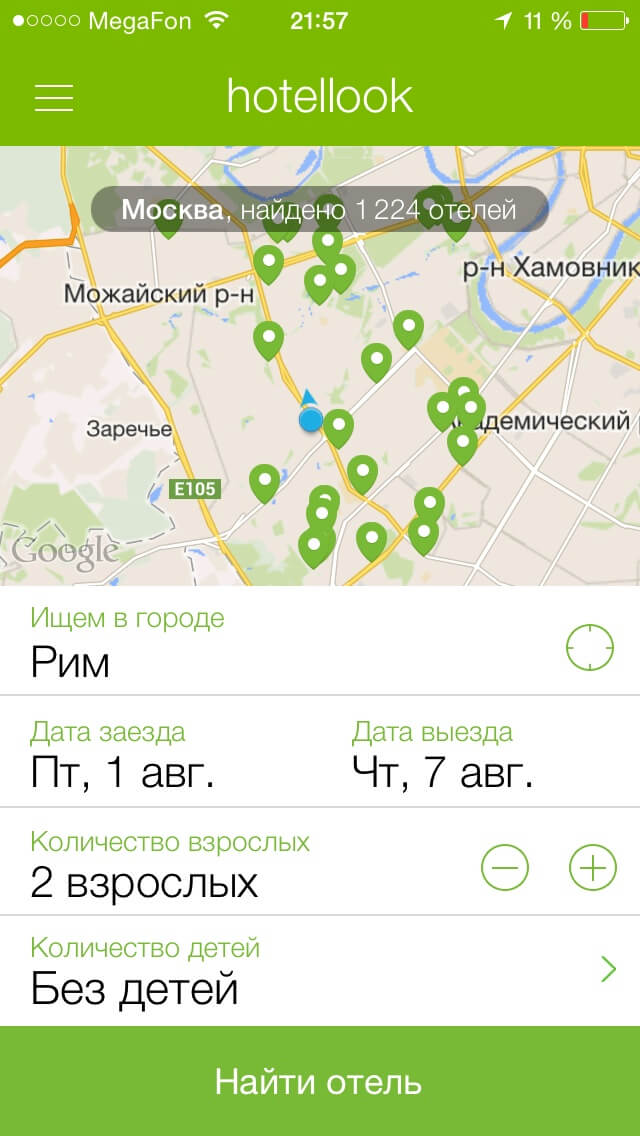Tap the Найти отель search button
The width and height of the screenshot is (640, 1136).
pos(320,1082)
